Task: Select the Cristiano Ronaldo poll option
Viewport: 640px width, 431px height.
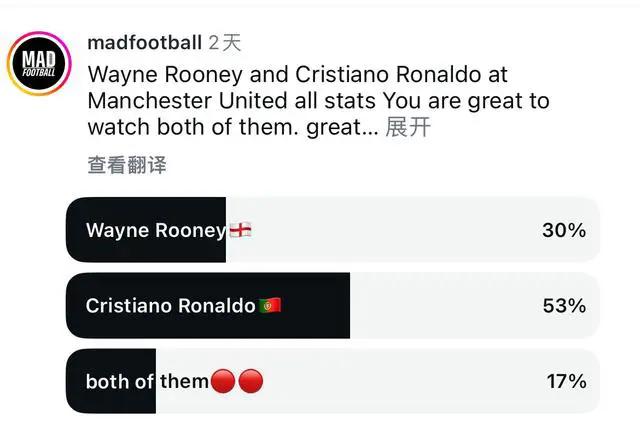Action: click(332, 306)
